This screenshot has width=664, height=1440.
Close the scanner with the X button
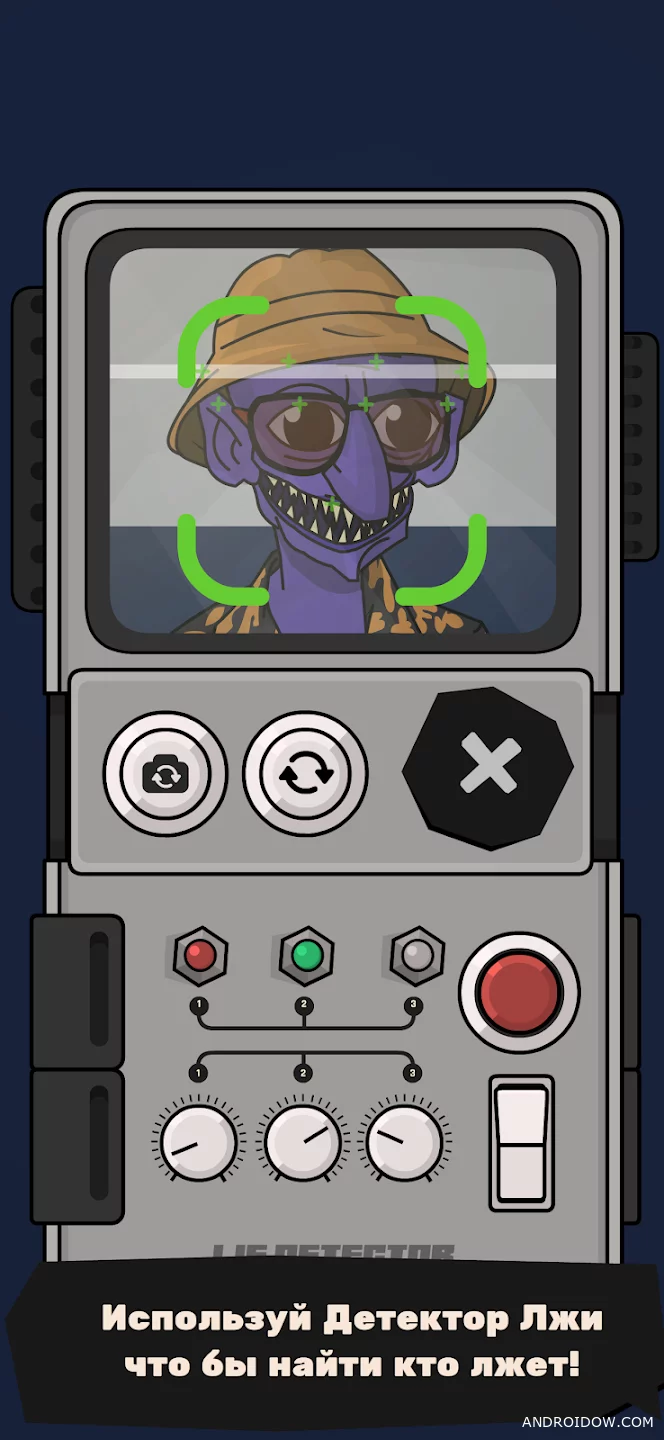pyautogui.click(x=489, y=768)
